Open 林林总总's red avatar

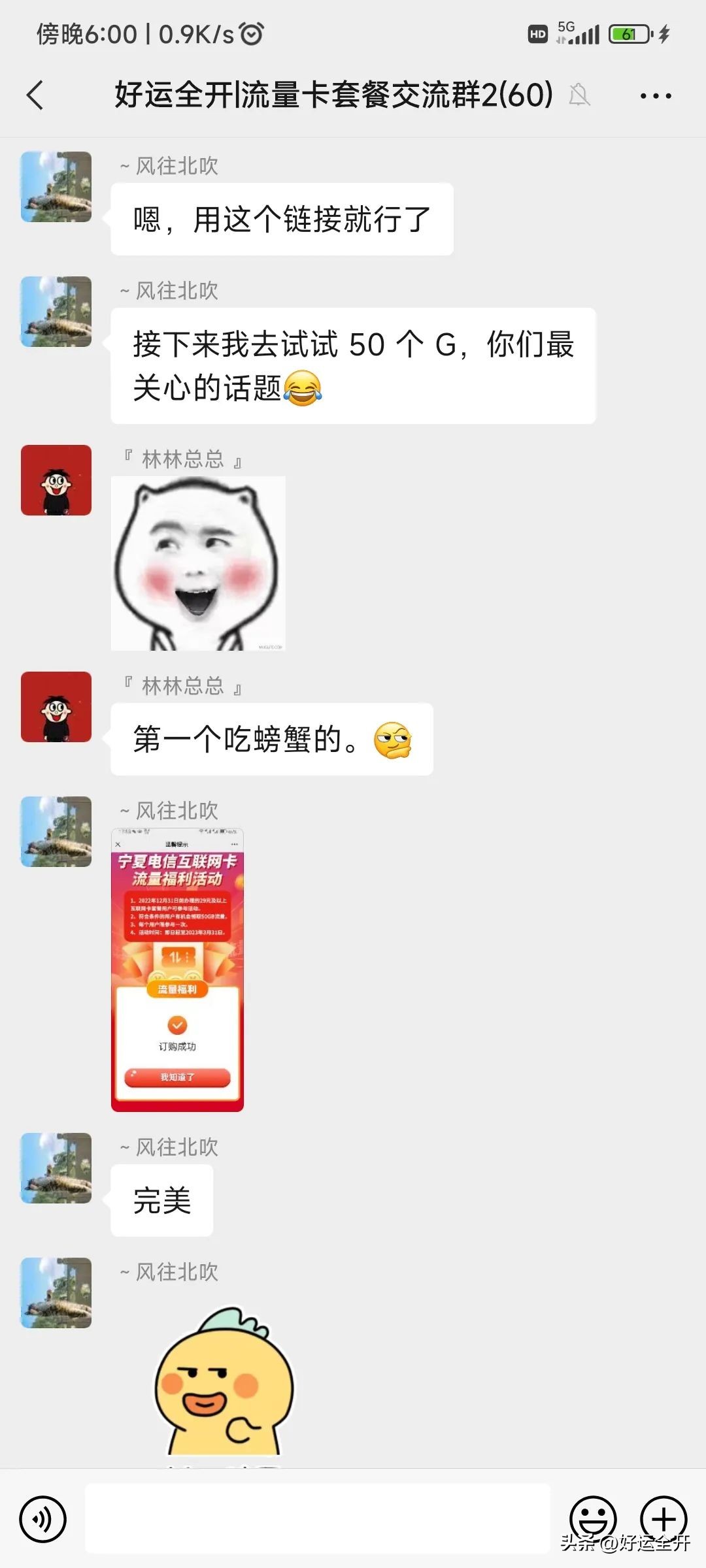click(56, 478)
